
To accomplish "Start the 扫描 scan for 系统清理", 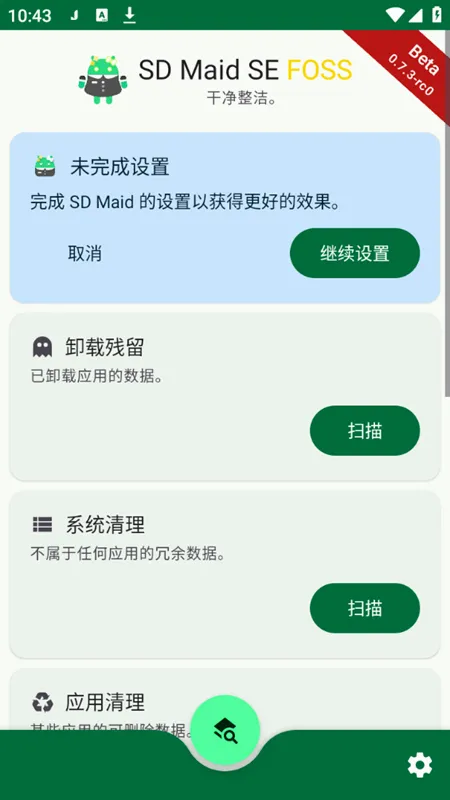I will 365,608.
